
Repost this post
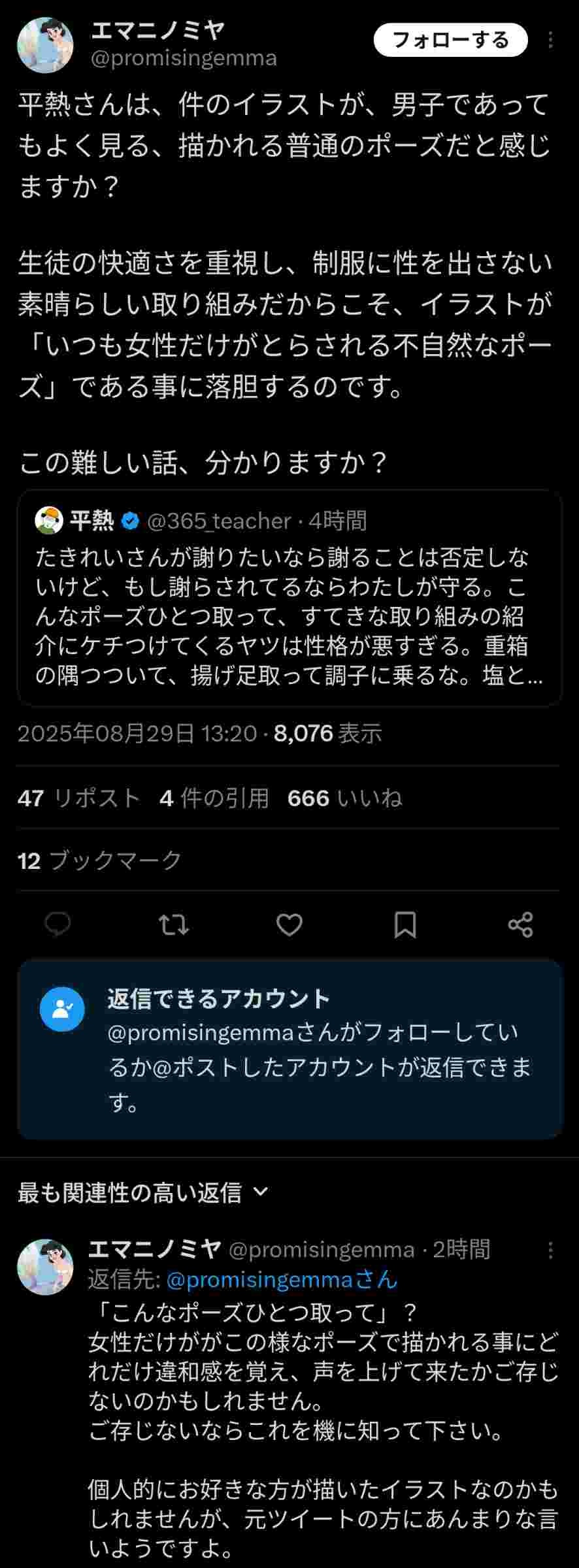(x=174, y=924)
